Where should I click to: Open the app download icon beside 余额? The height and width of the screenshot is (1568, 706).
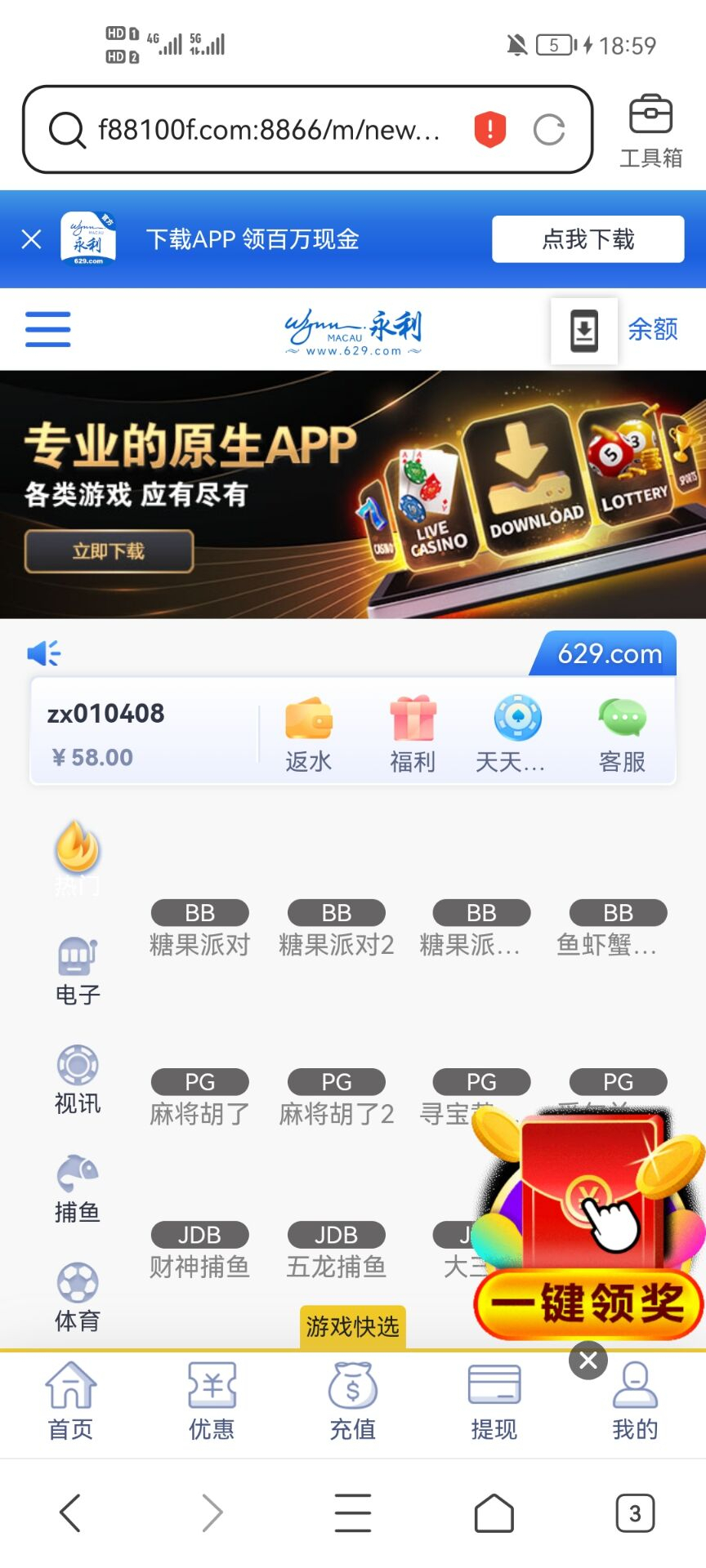tap(583, 331)
